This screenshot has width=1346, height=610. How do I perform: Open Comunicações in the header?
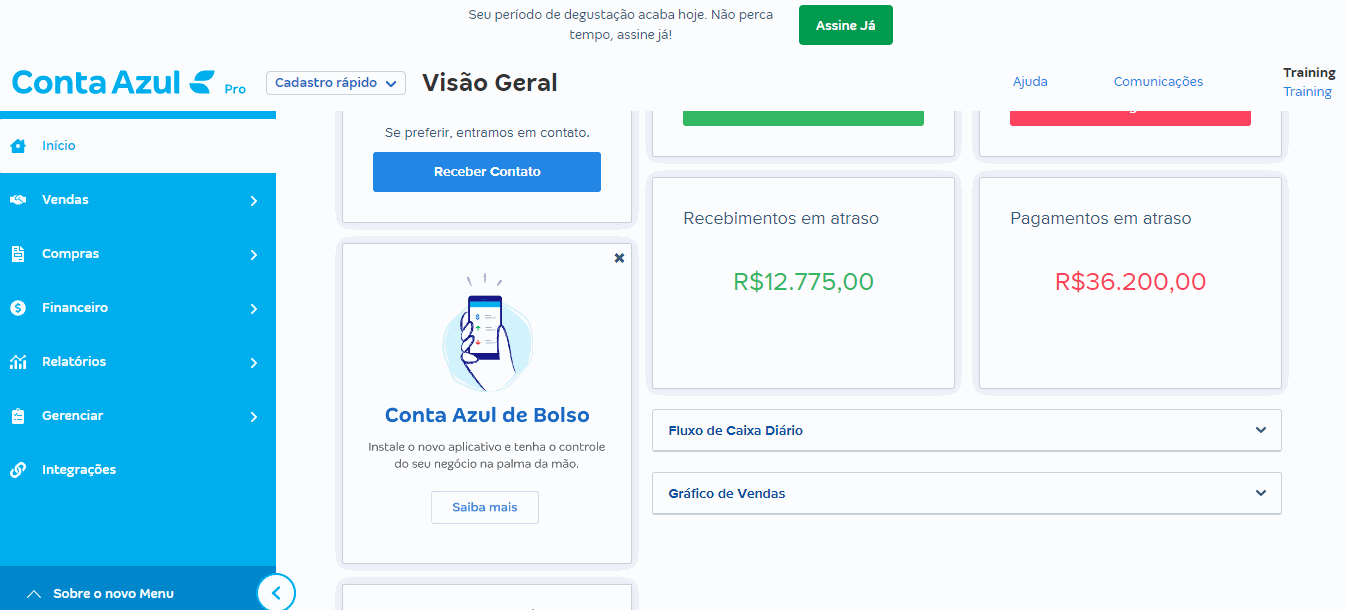[x=1158, y=82]
